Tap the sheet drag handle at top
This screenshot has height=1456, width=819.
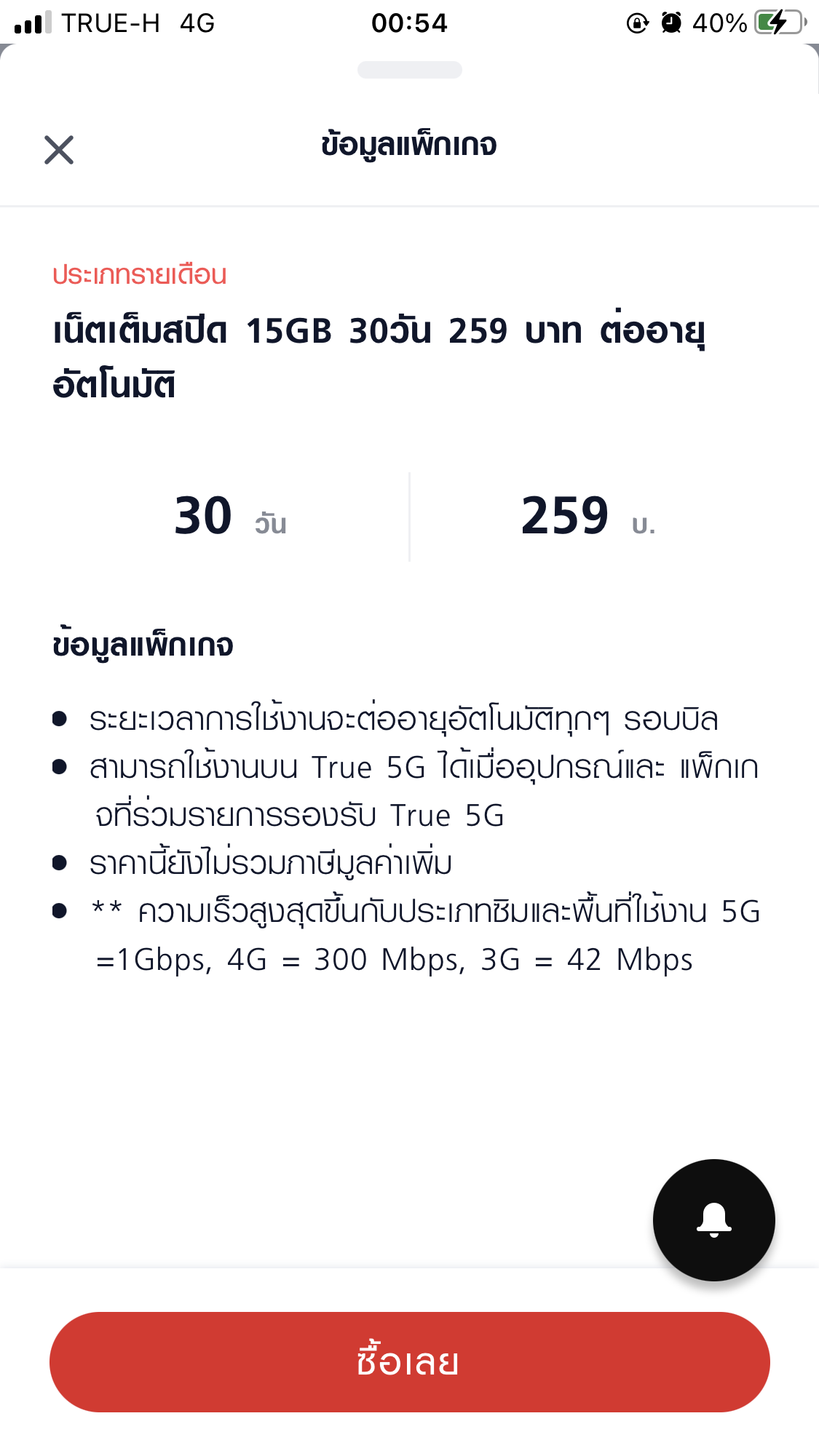pyautogui.click(x=409, y=70)
